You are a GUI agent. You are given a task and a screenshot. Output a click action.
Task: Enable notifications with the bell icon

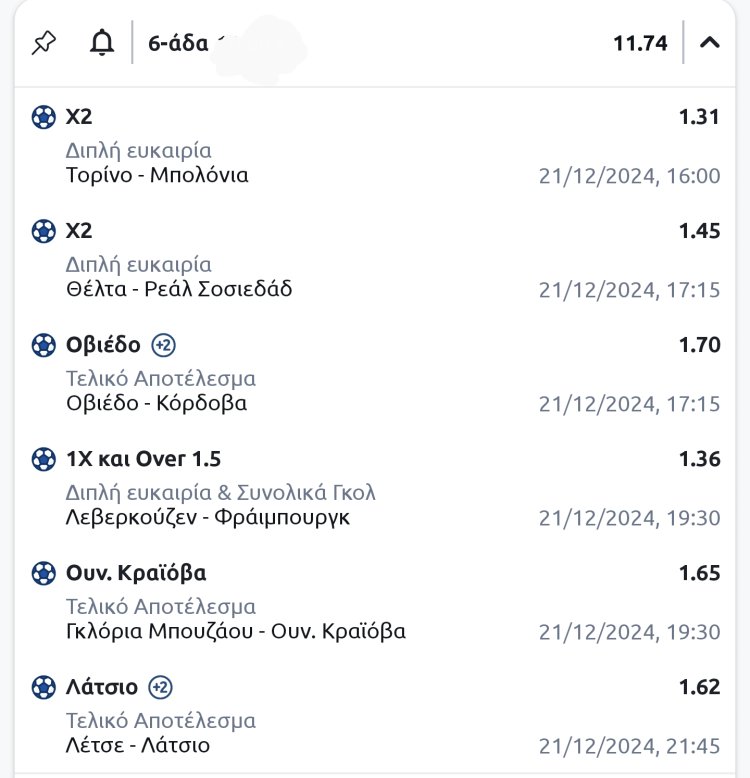(101, 43)
